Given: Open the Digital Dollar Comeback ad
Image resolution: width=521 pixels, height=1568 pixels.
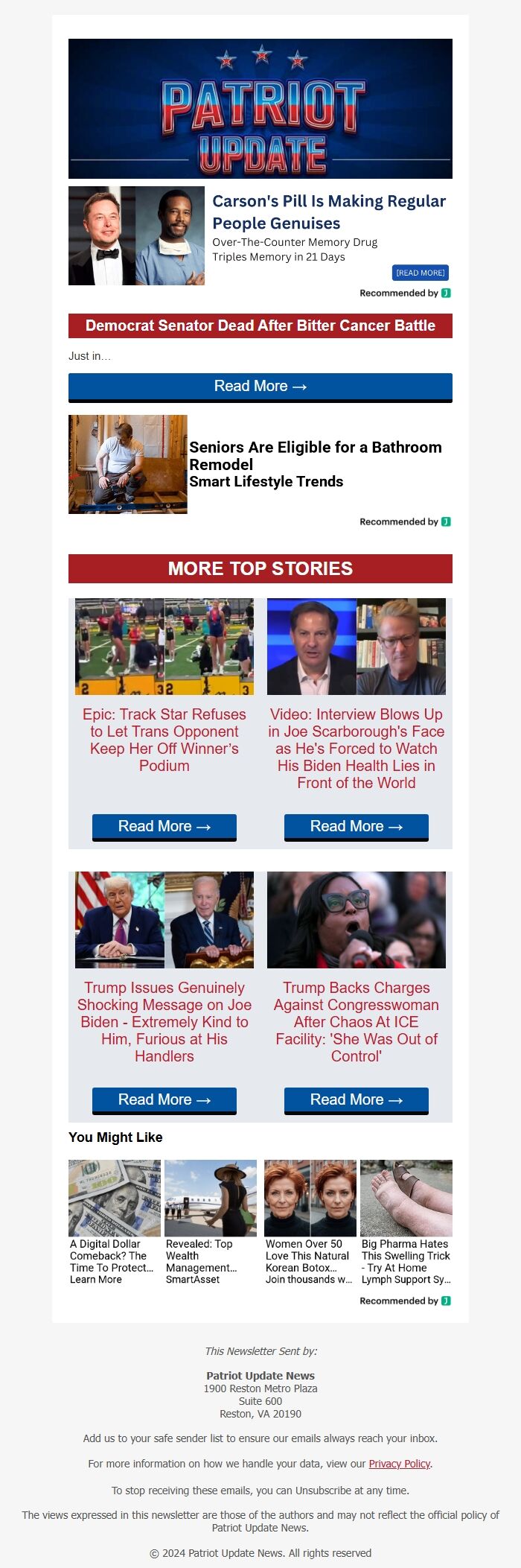Looking at the screenshot, I should pyautogui.click(x=114, y=1222).
